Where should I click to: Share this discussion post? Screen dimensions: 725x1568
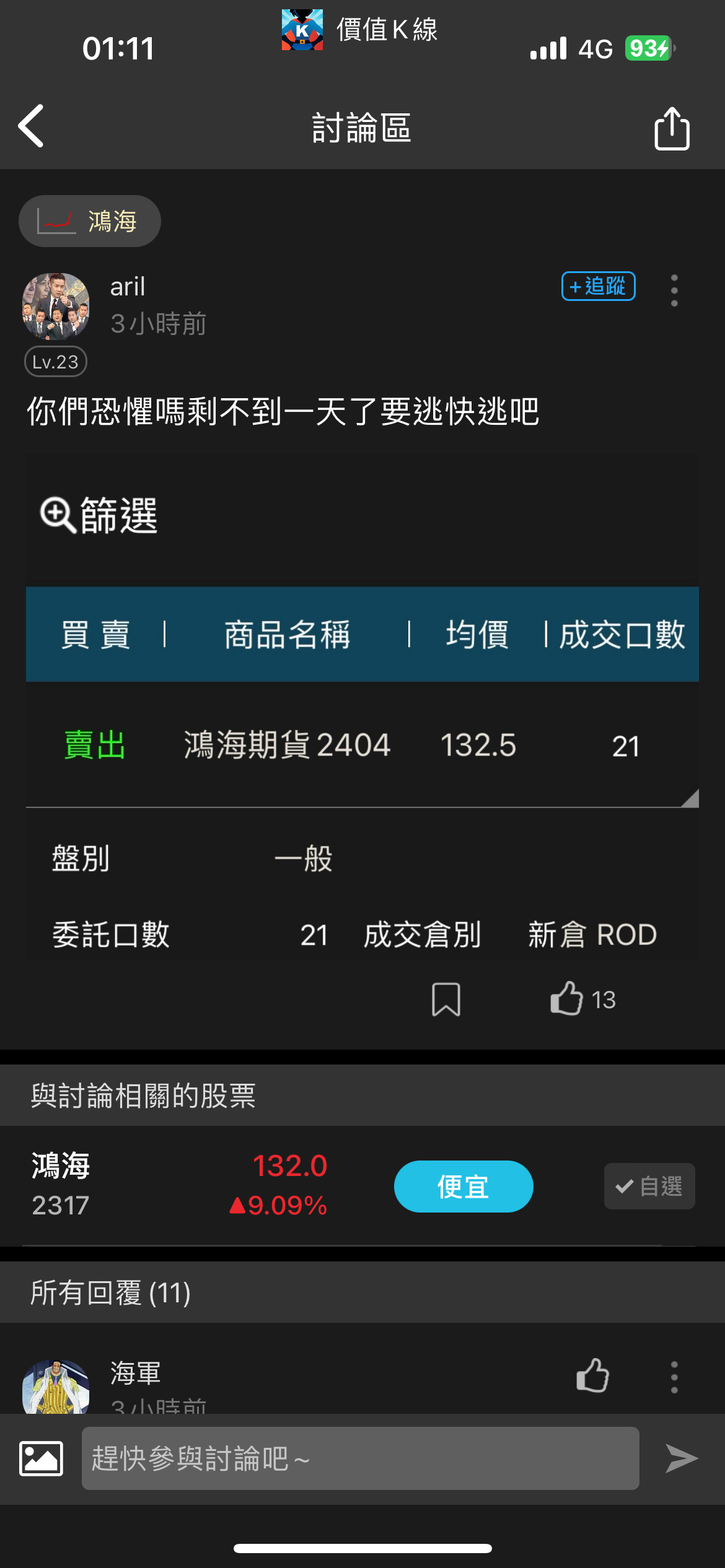(x=672, y=128)
